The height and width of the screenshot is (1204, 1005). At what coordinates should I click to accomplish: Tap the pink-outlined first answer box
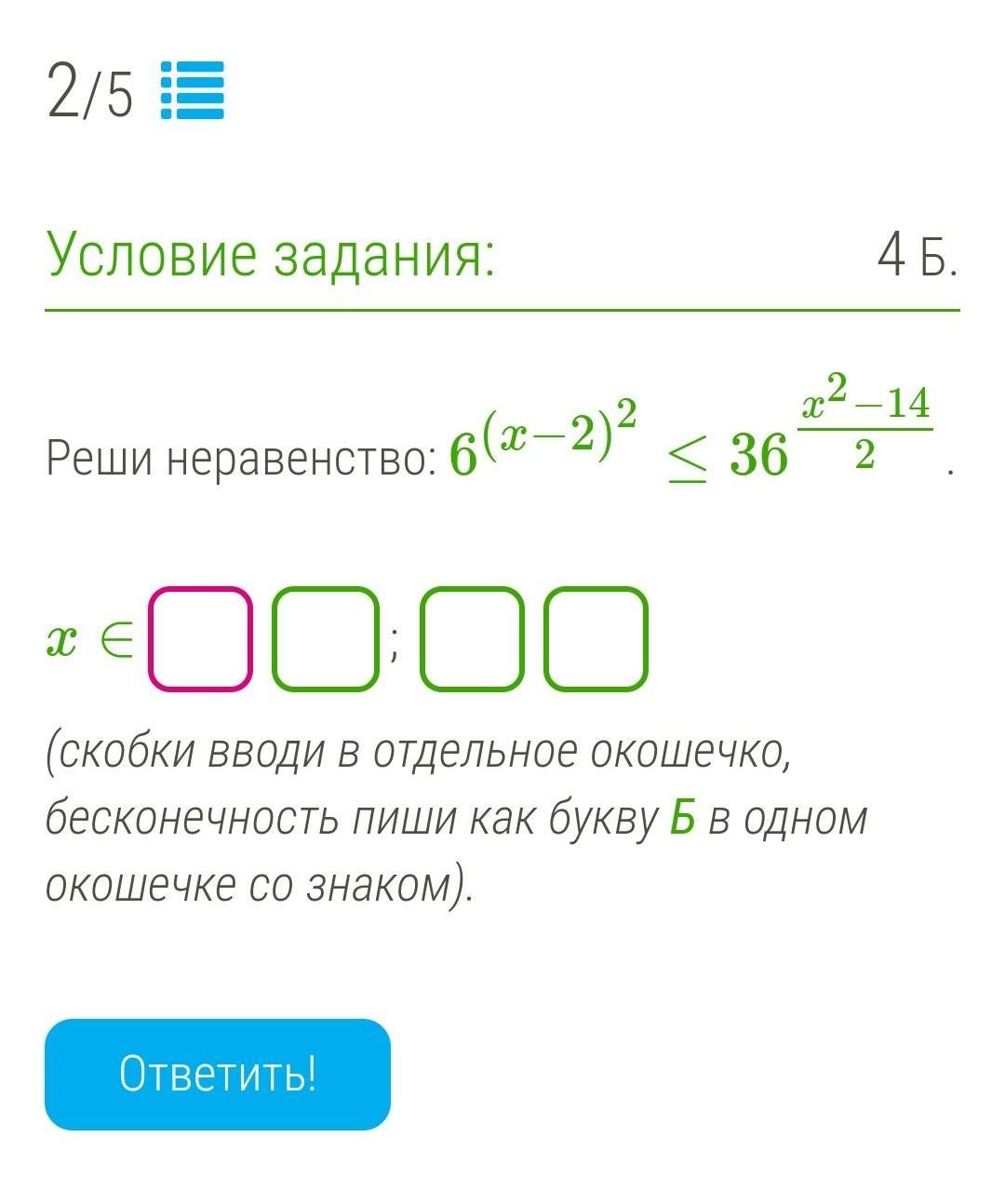(200, 638)
